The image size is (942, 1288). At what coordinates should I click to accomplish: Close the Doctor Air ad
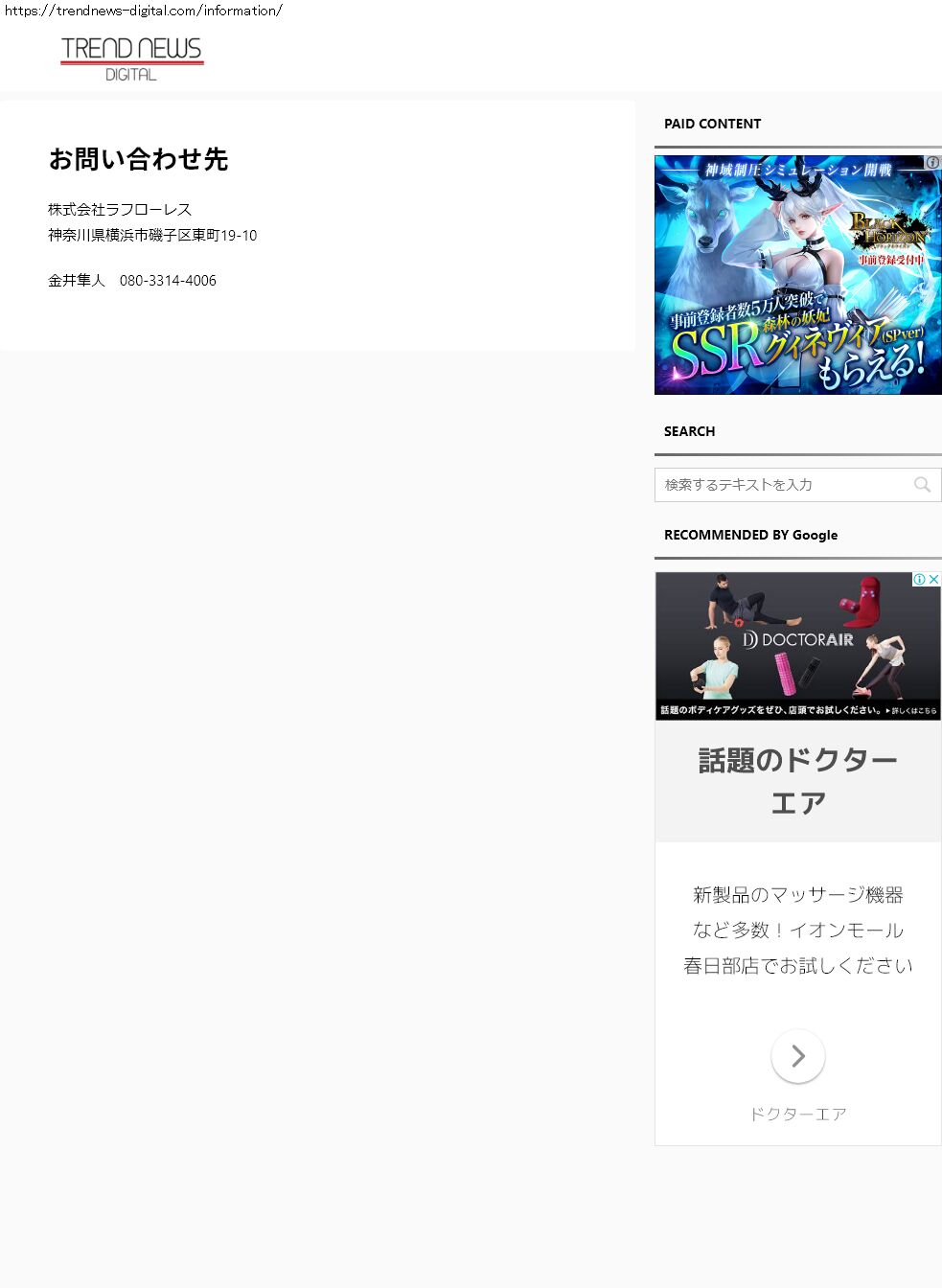pyautogui.click(x=934, y=579)
